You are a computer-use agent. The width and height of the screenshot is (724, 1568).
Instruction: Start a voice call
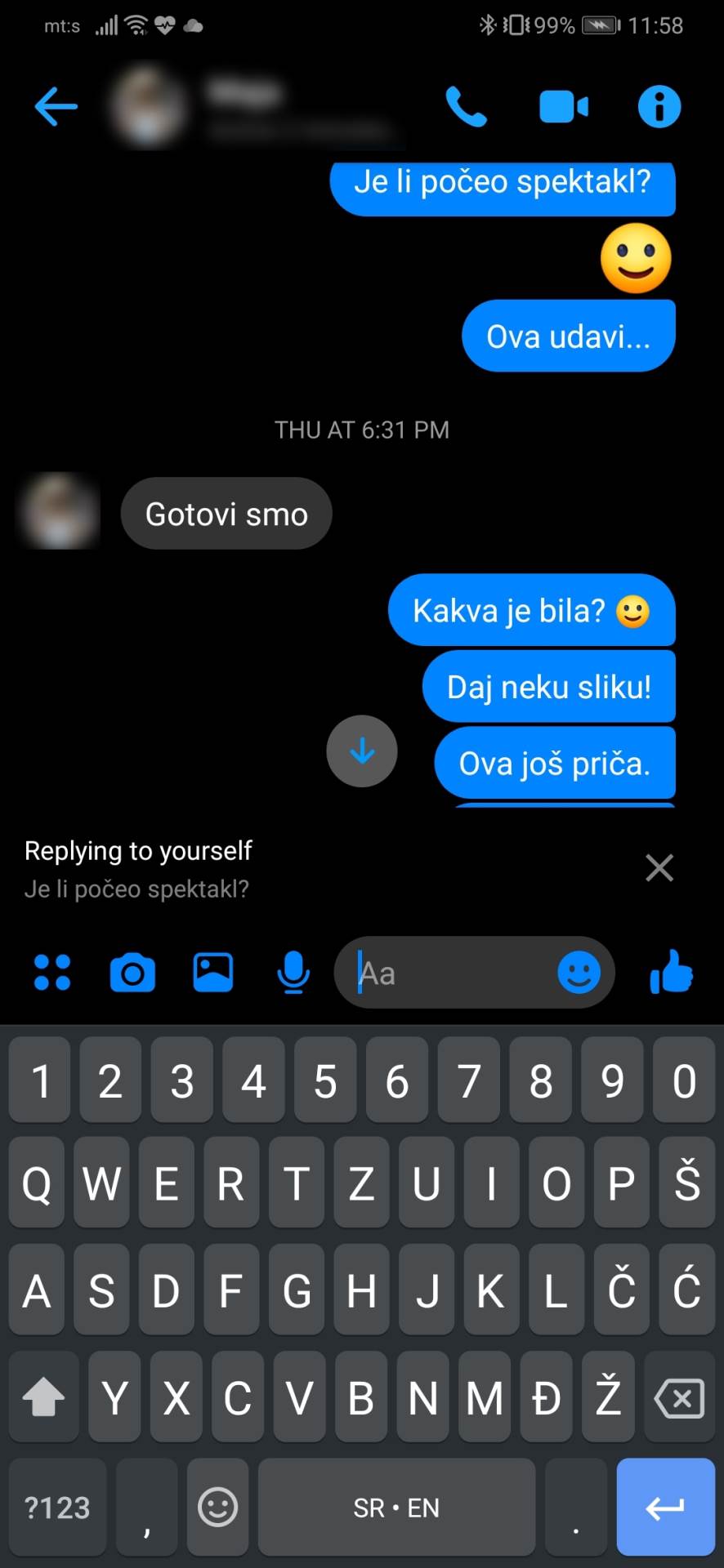click(x=466, y=107)
